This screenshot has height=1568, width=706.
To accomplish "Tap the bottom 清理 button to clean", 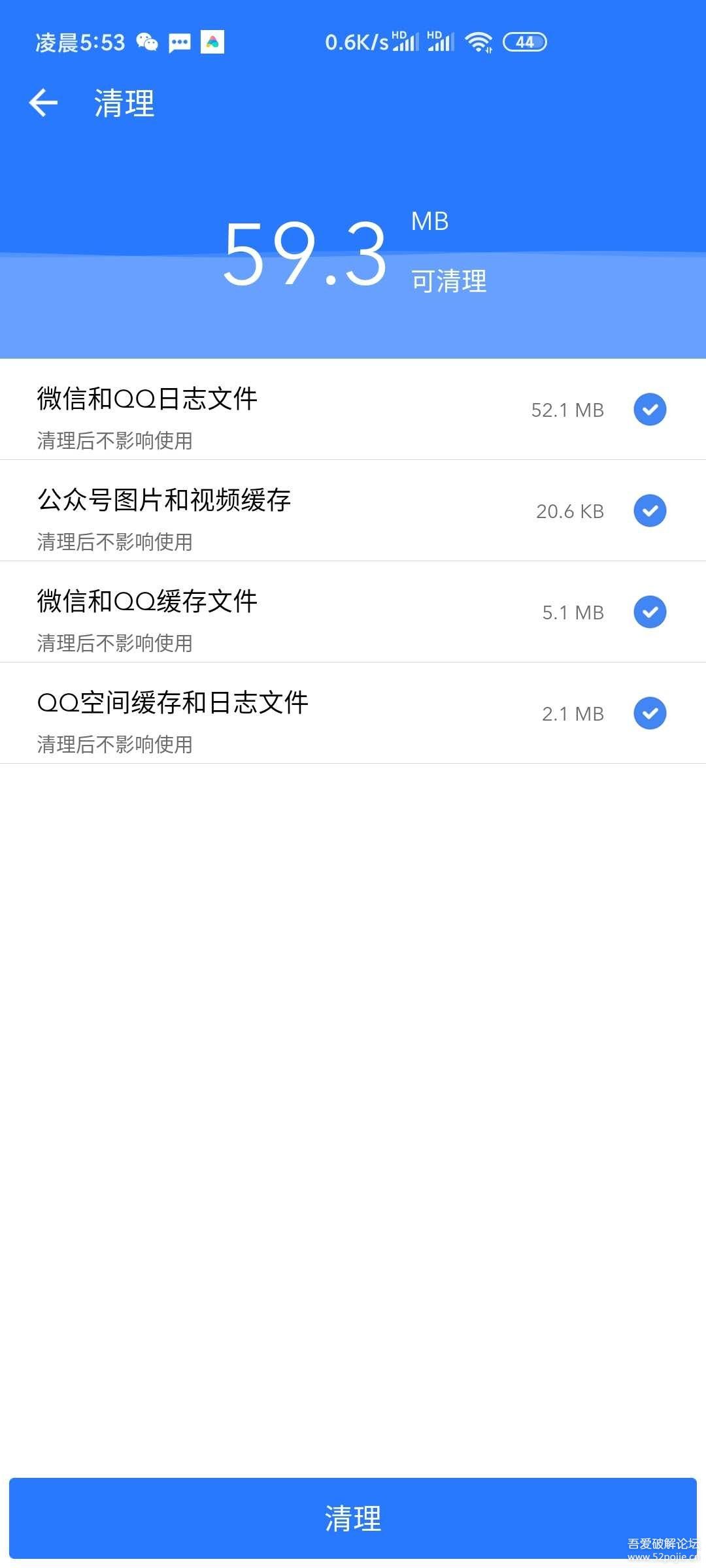I will pyautogui.click(x=353, y=1518).
